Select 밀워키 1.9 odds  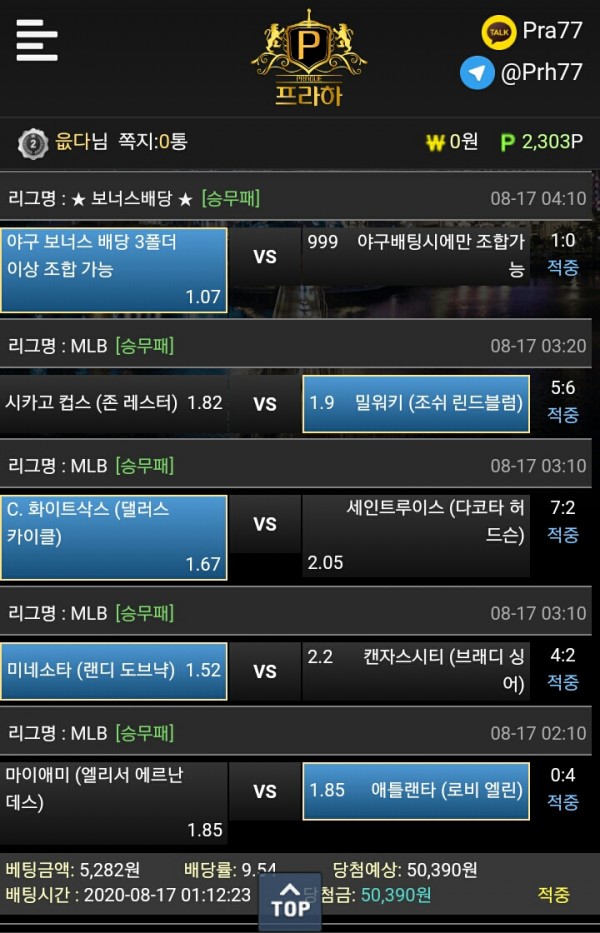[416, 403]
